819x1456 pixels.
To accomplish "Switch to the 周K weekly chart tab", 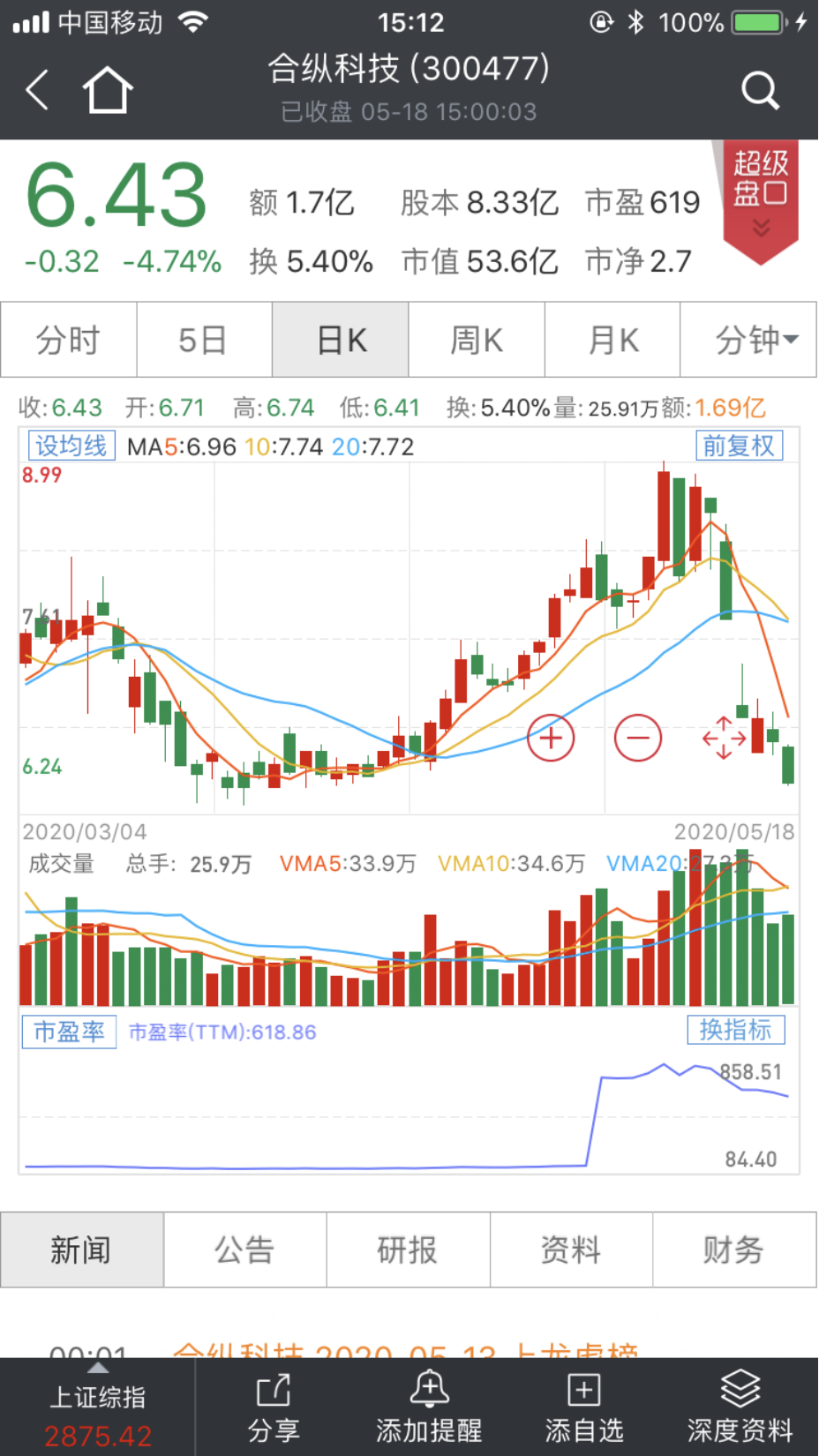I will point(477,340).
